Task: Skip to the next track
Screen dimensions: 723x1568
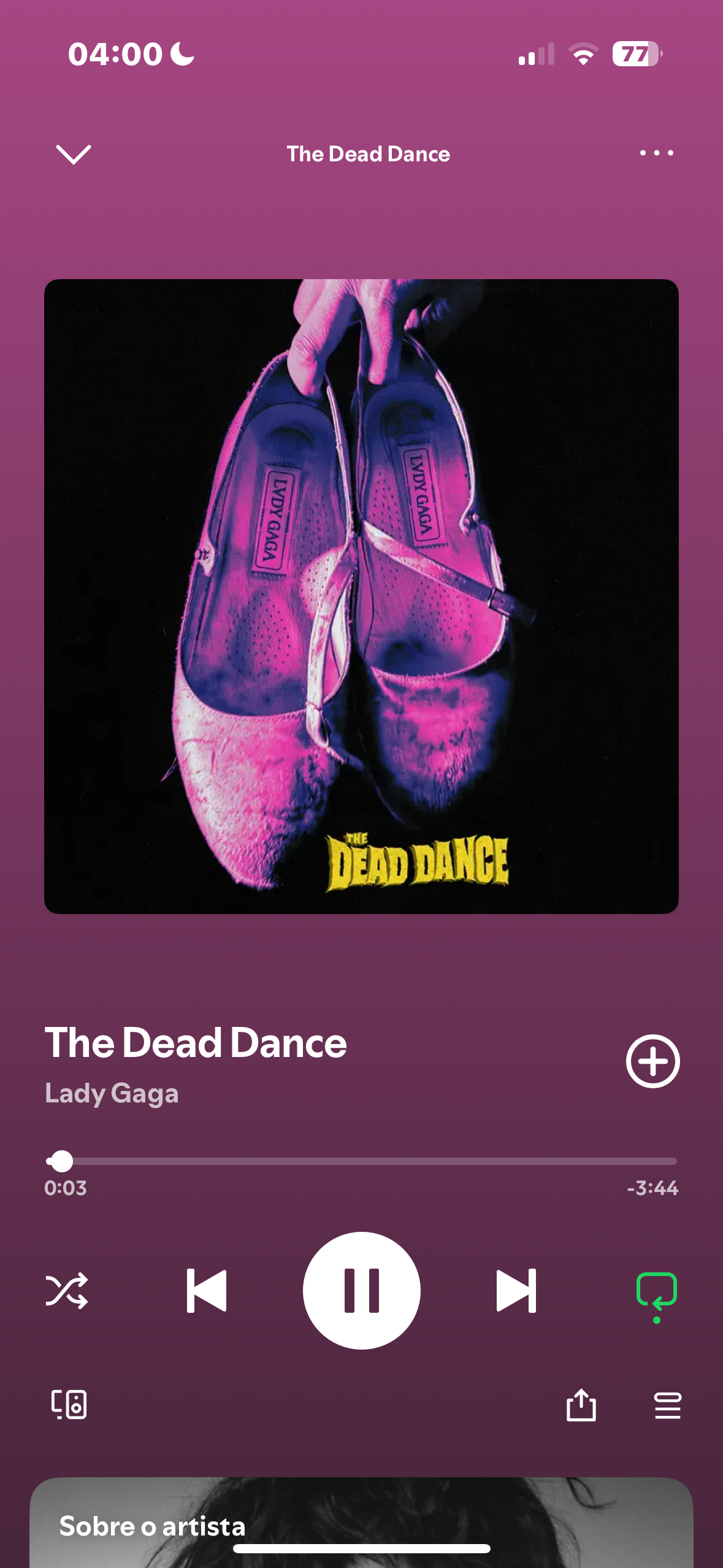Action: 516,1290
